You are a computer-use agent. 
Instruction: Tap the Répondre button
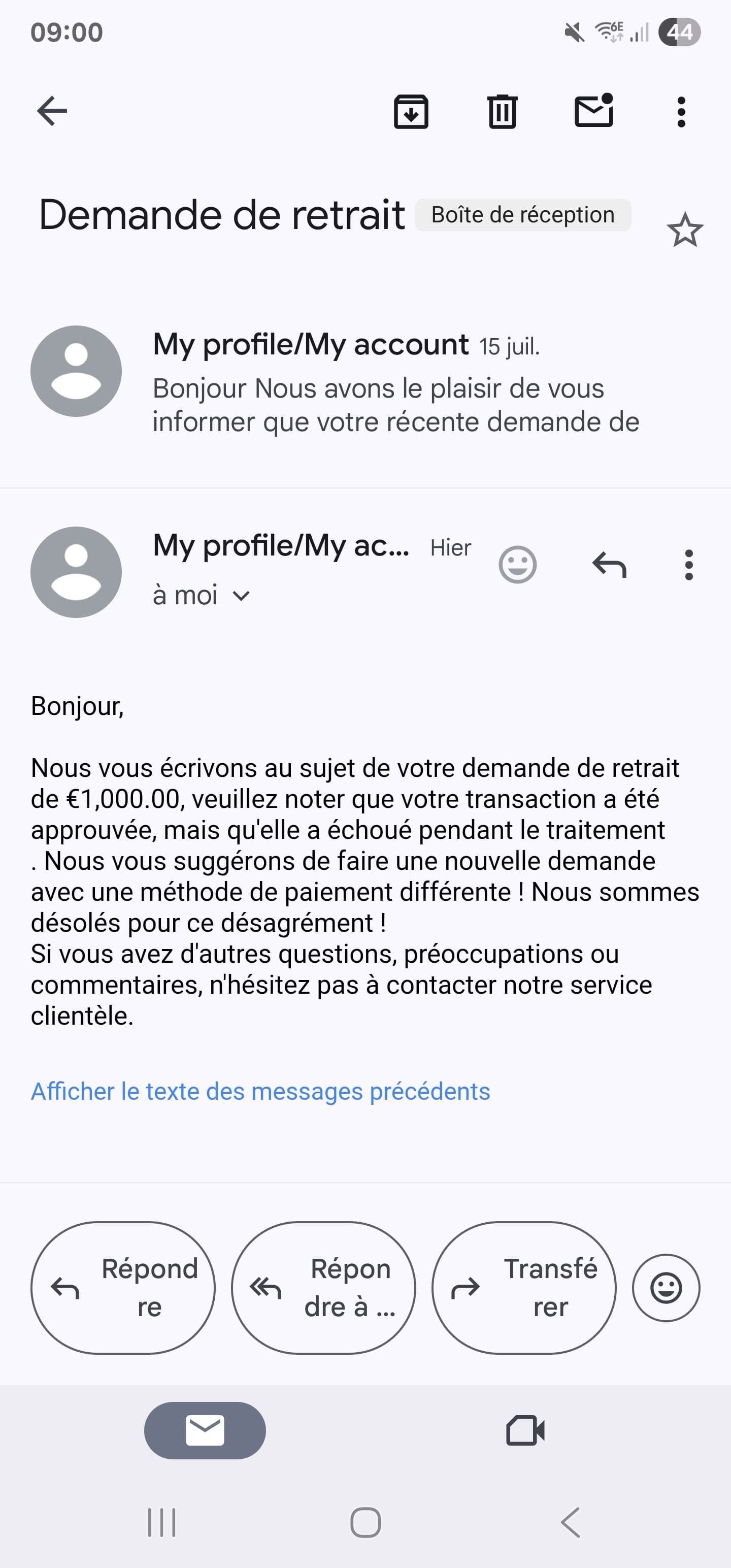[x=123, y=1287]
